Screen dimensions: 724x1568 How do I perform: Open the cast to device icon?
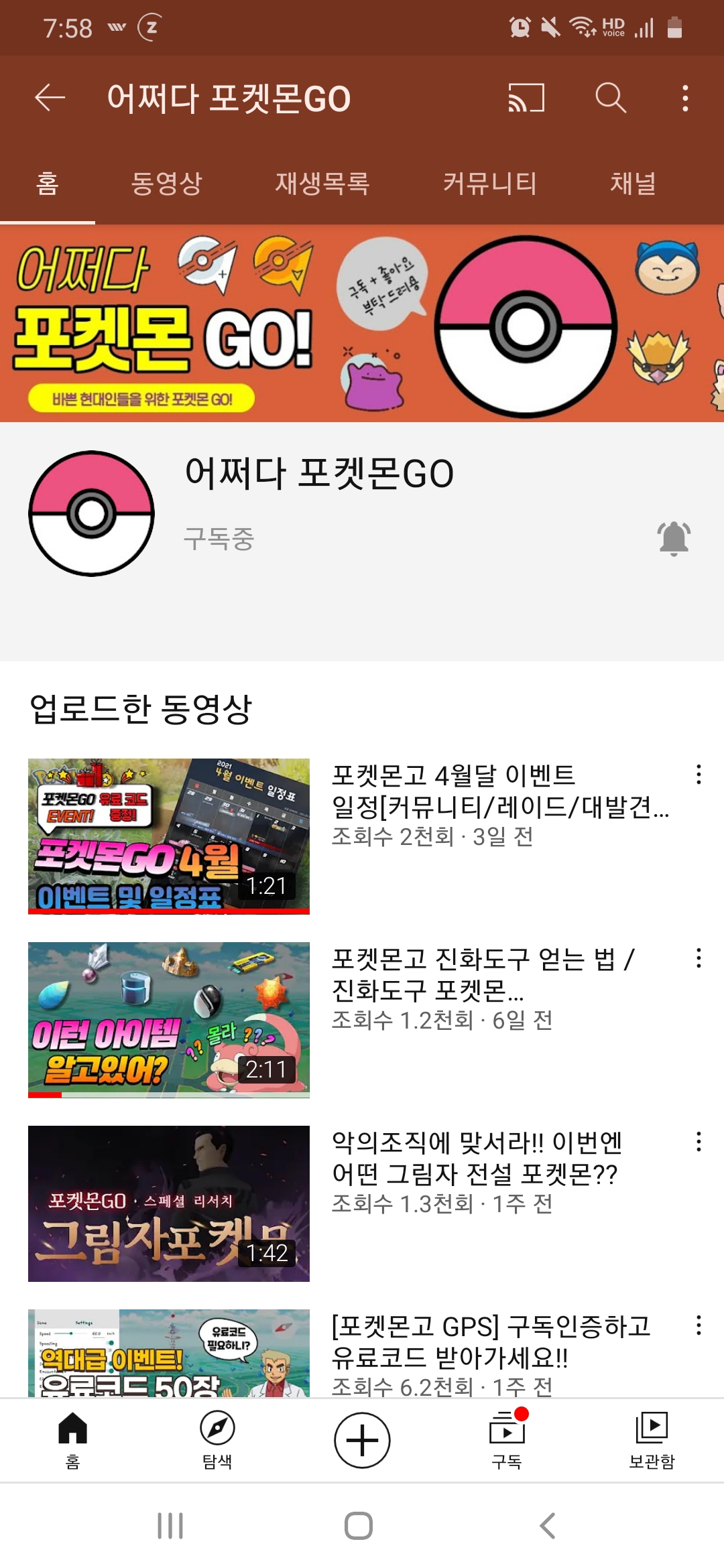tap(526, 98)
